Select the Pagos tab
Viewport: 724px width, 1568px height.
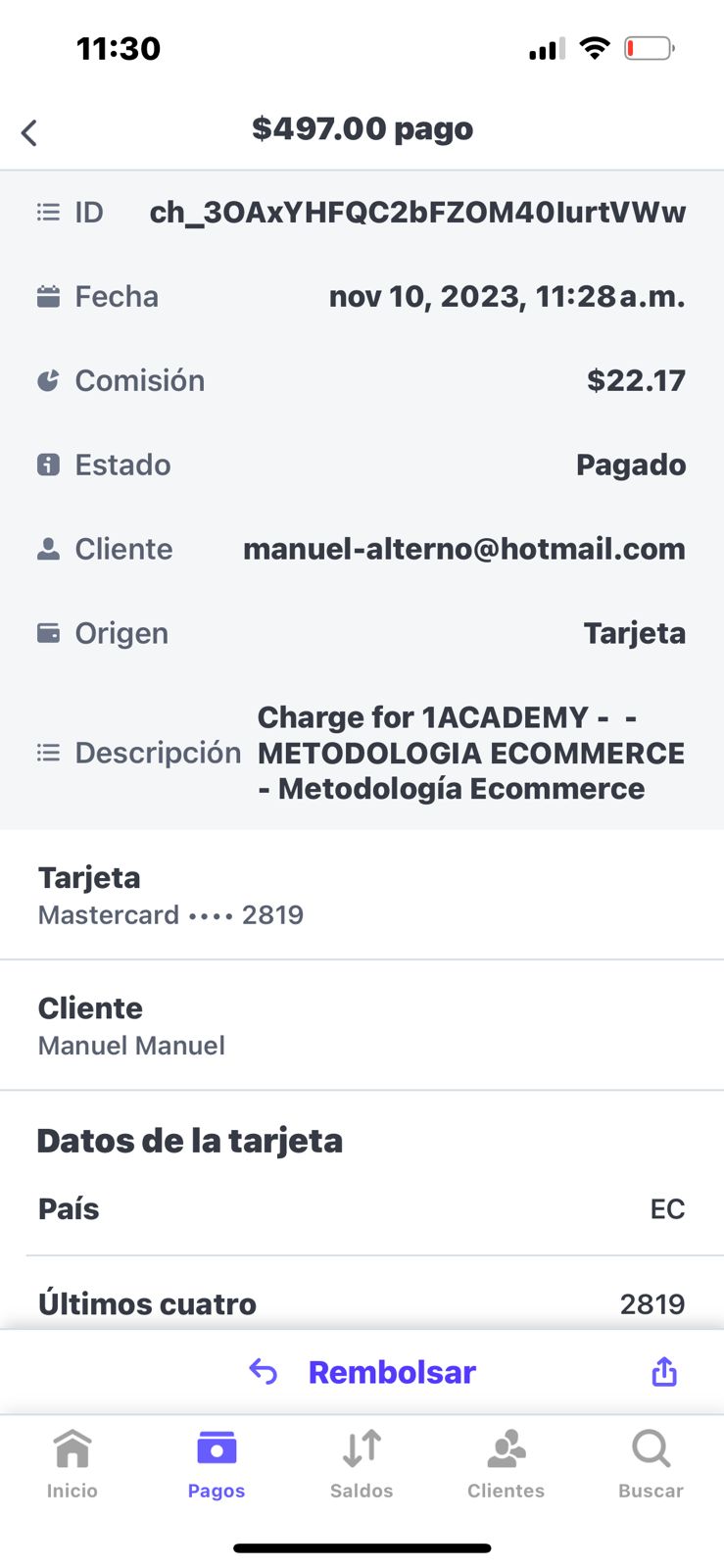(x=217, y=1464)
